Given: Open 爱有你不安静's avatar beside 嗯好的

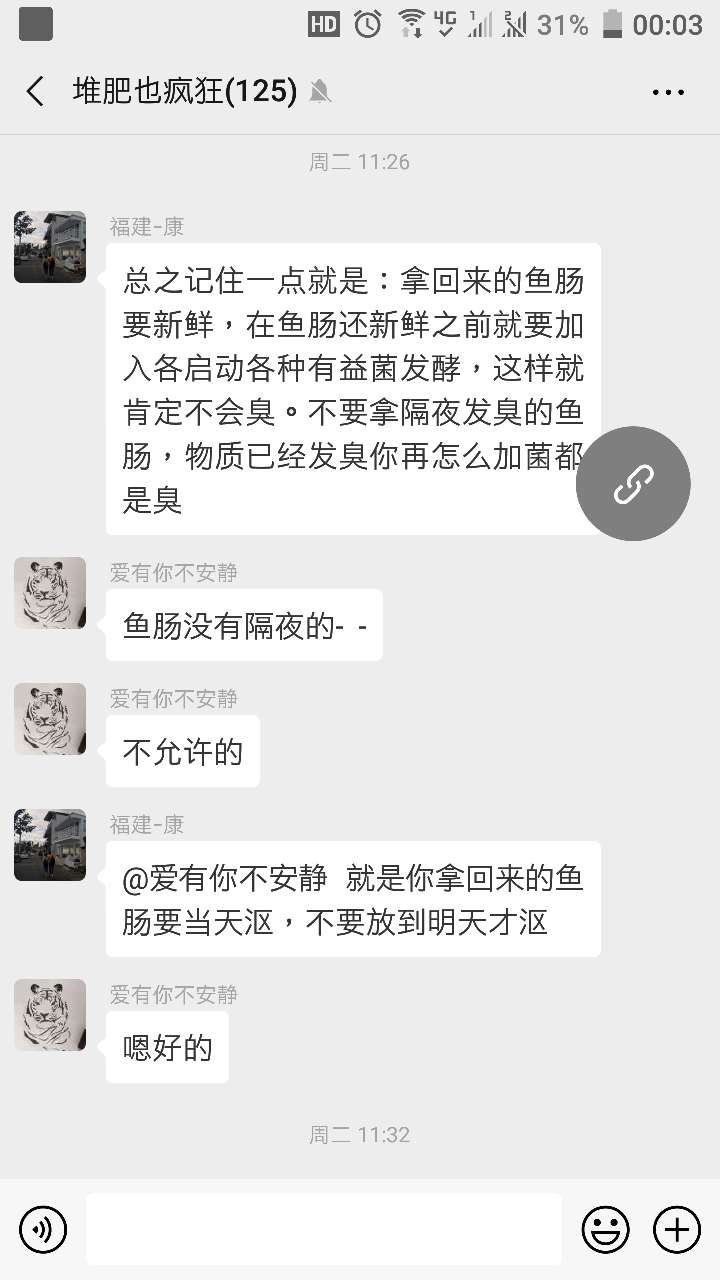Looking at the screenshot, I should [50, 1015].
